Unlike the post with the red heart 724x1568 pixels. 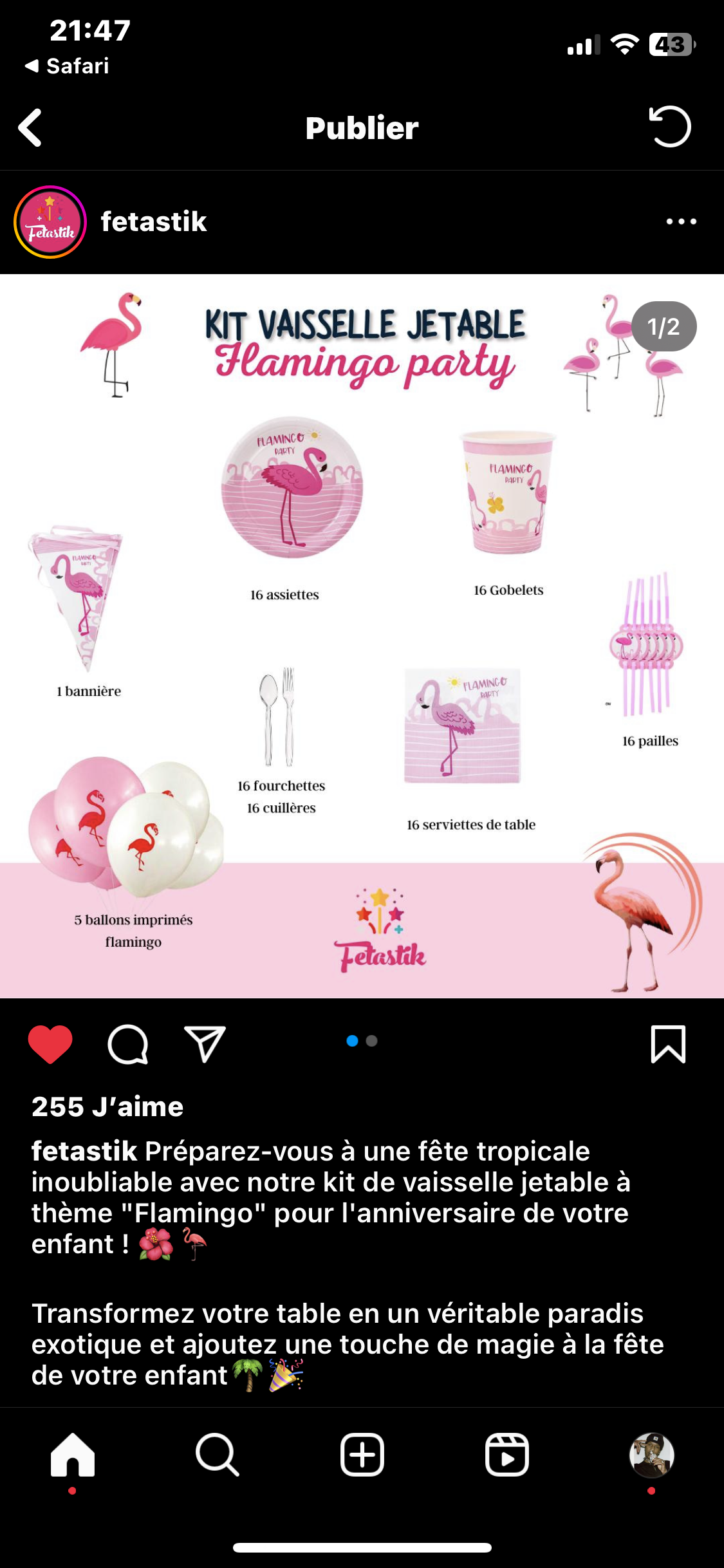(50, 1043)
